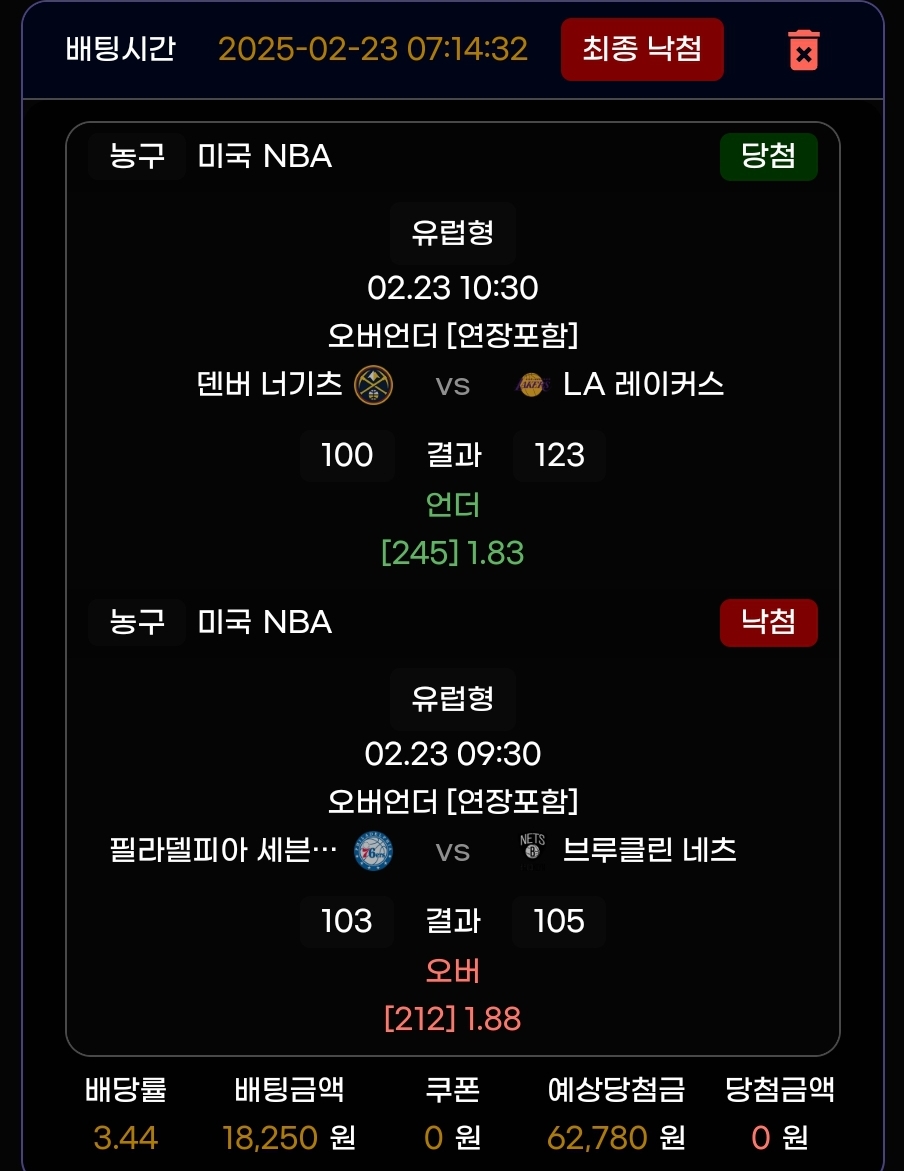Delete this bet slip with trash icon
904x1171 pixels.
pyautogui.click(x=803, y=50)
